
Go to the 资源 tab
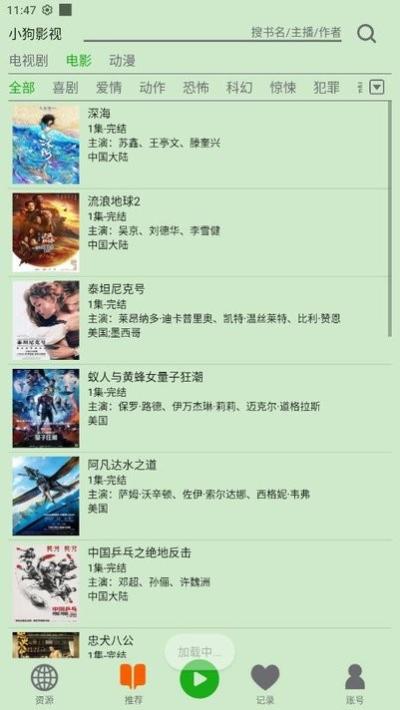[44, 683]
